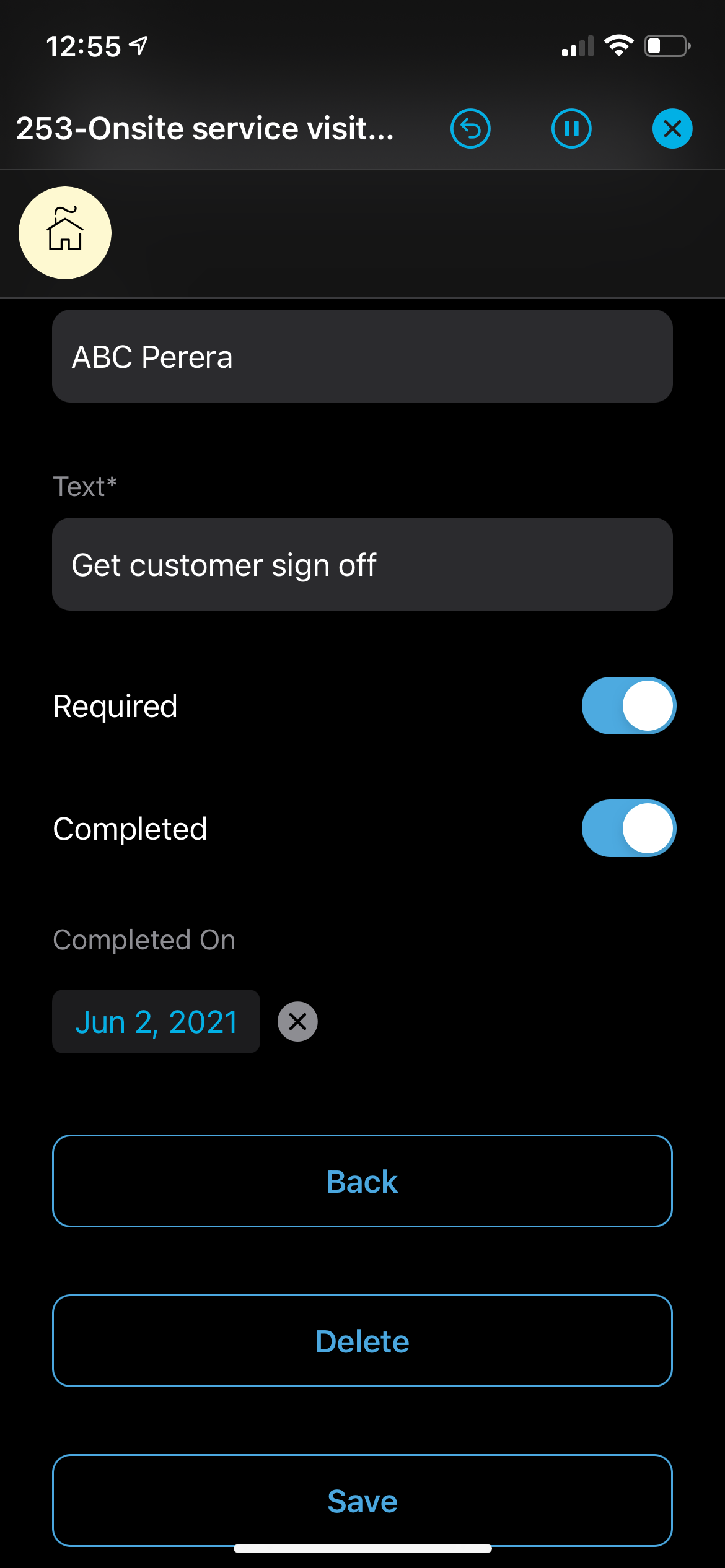The height and width of the screenshot is (1568, 725).
Task: Clear the Completed On date
Action: 297,1022
